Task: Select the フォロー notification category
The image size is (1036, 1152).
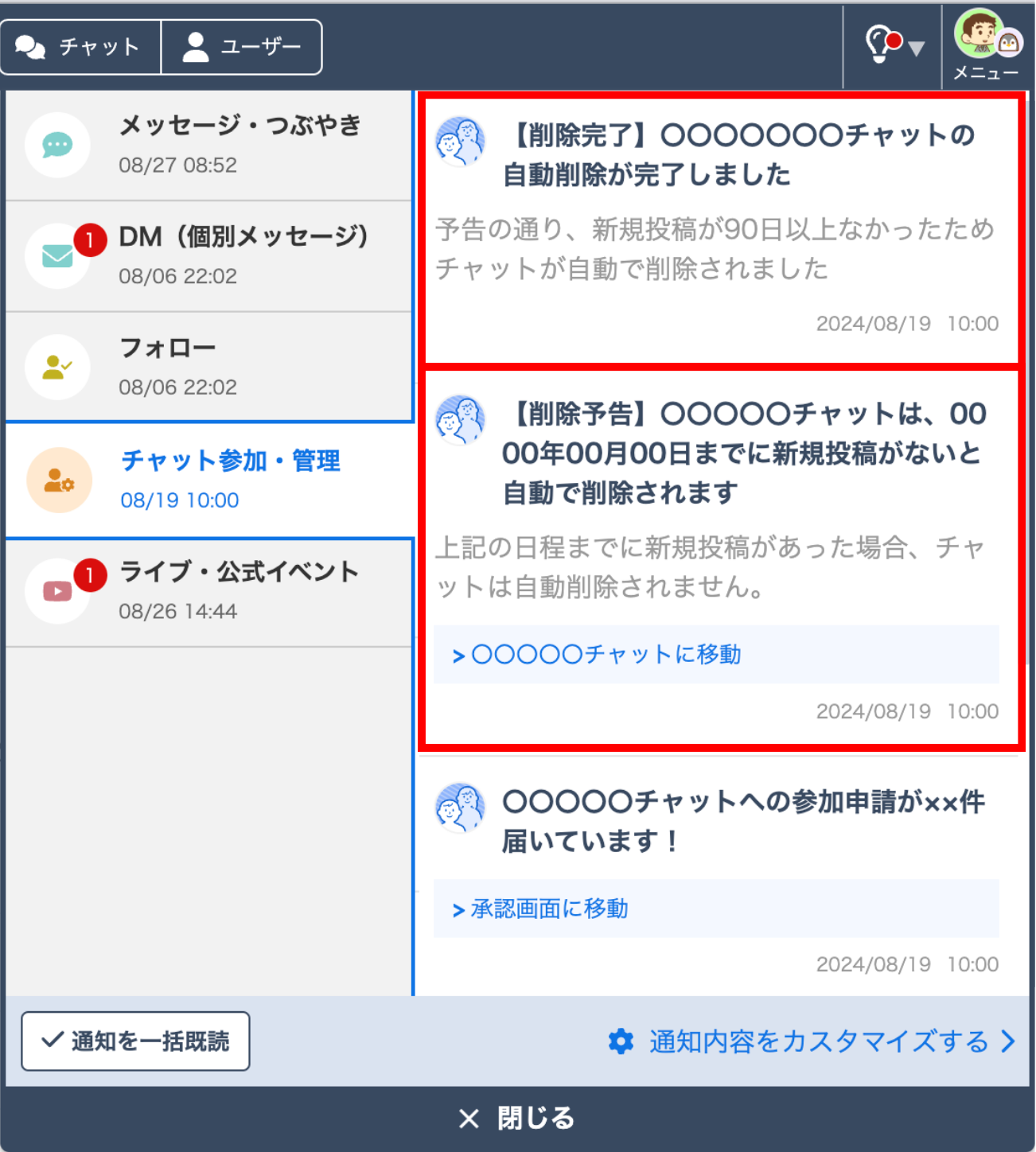Action: coord(208,367)
